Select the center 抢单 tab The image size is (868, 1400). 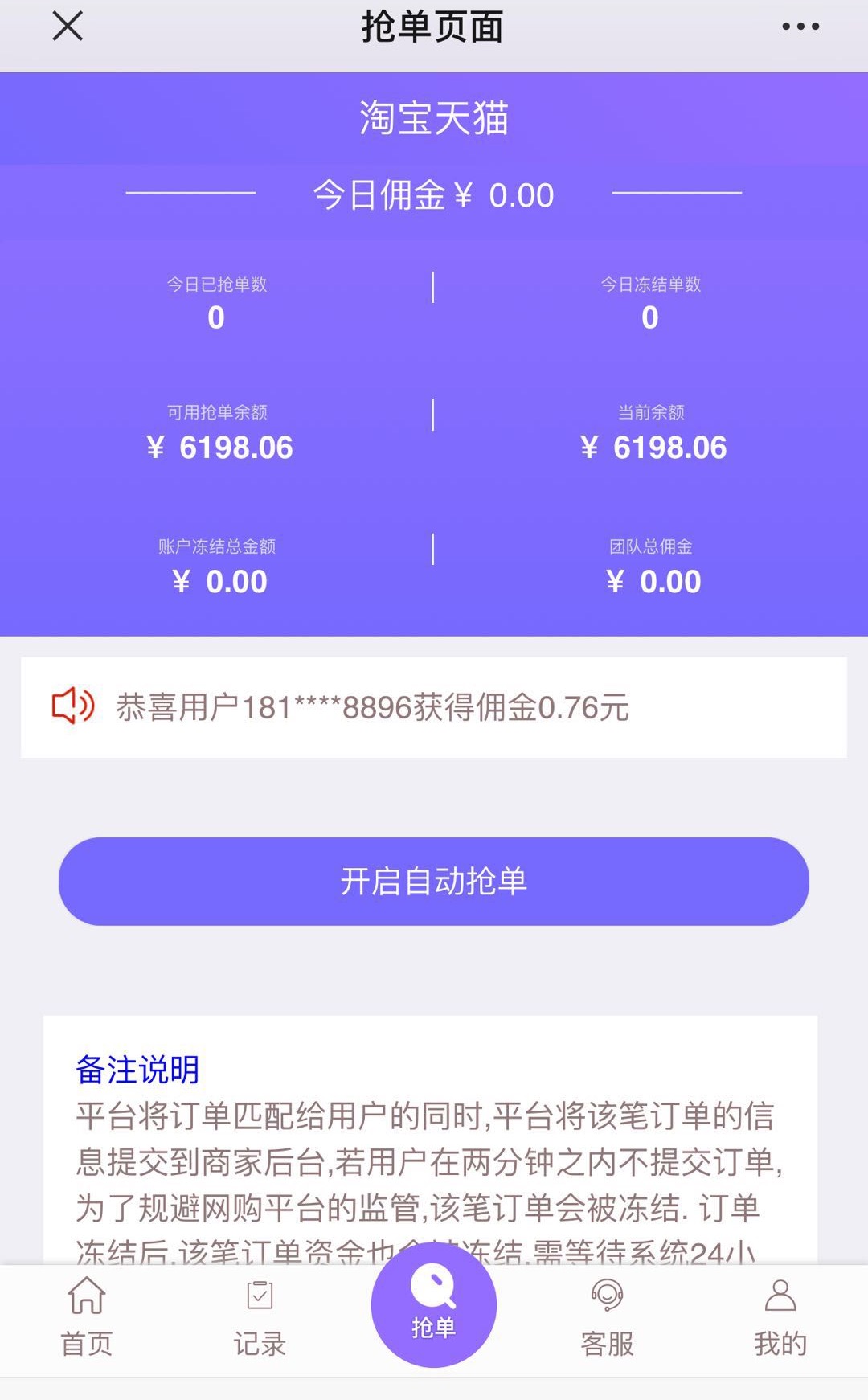[434, 1305]
